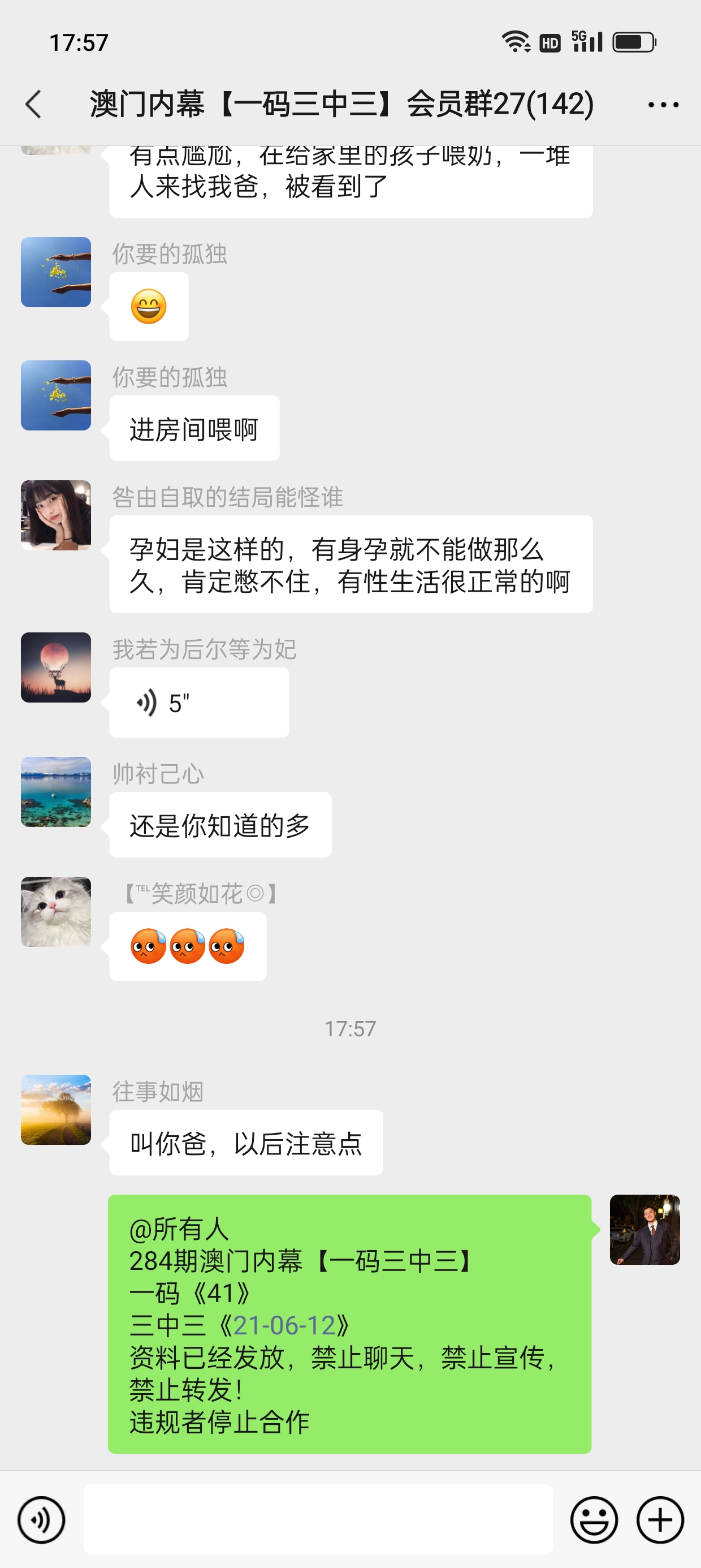Open 往事如烟's profile avatar
The height and width of the screenshot is (1568, 701).
pos(56,1110)
